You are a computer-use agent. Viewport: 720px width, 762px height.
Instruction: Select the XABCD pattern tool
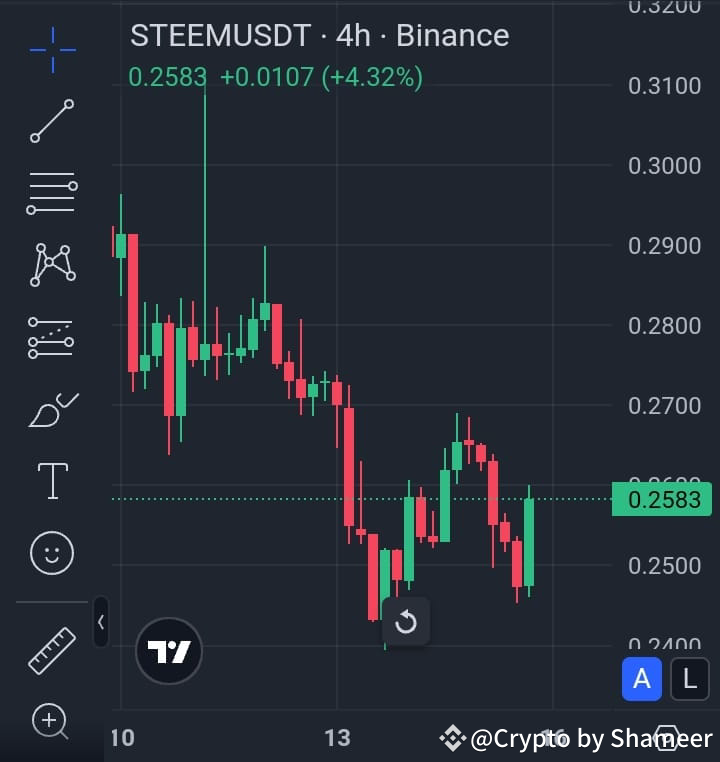point(52,263)
